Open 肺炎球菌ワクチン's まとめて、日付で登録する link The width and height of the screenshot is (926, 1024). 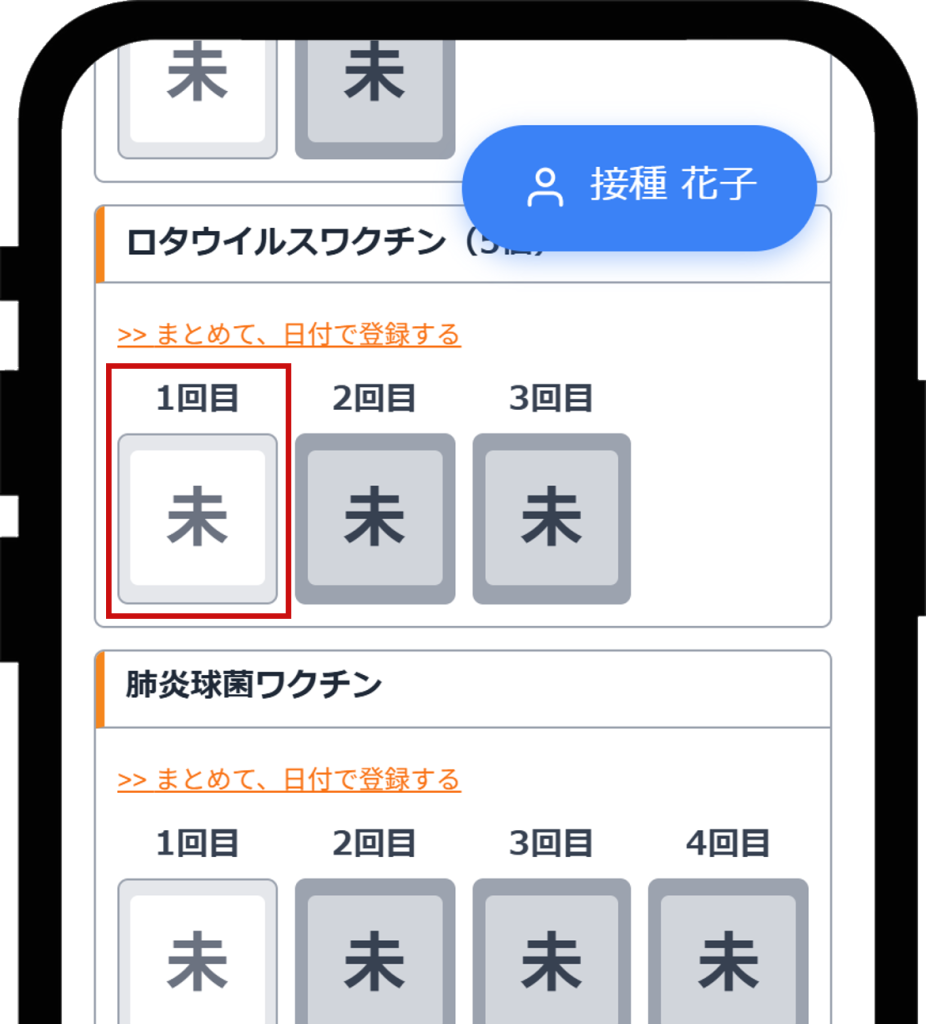[x=289, y=779]
